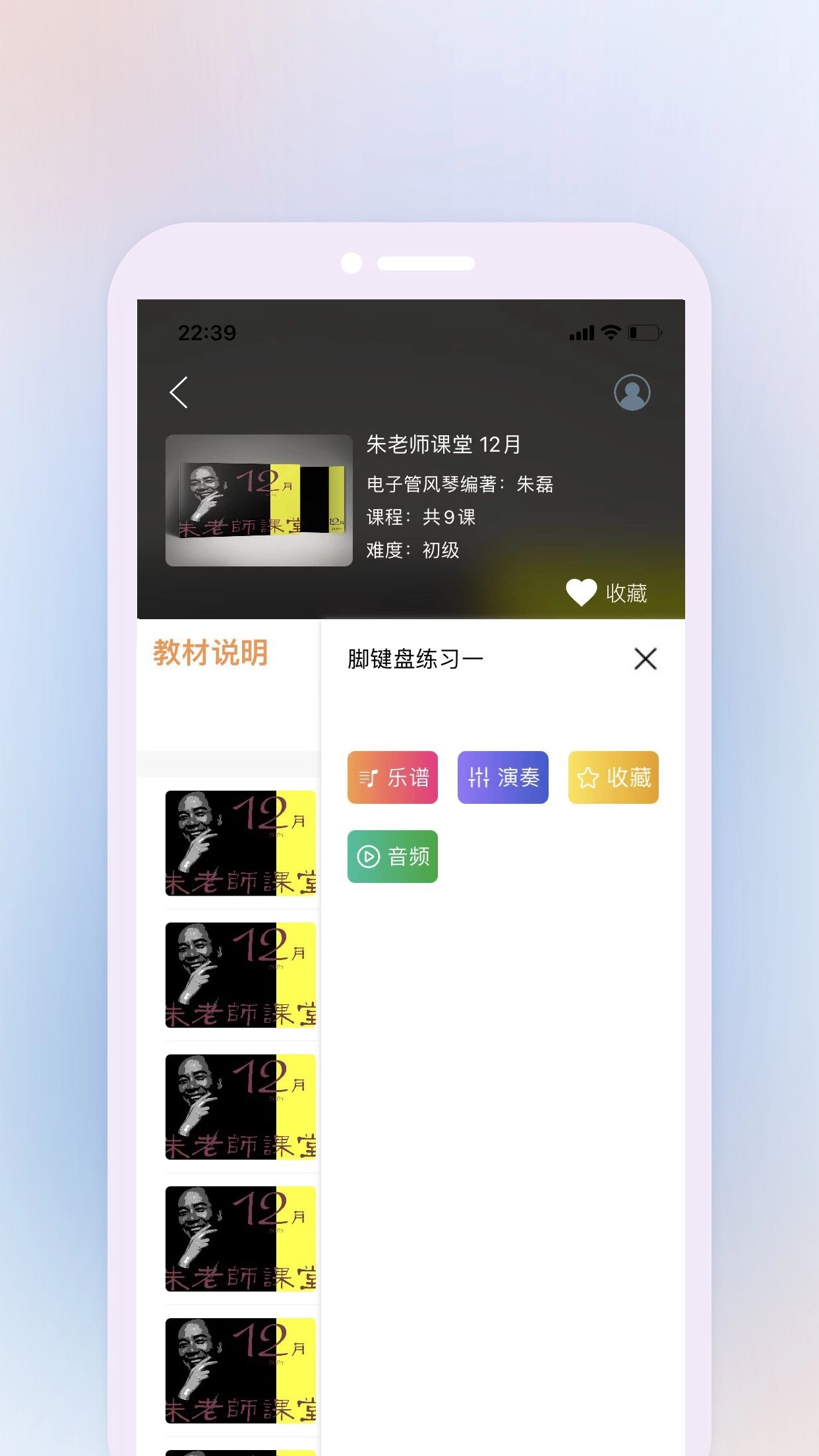Tap the battery indicator in status bar
The image size is (819, 1456).
click(x=644, y=334)
